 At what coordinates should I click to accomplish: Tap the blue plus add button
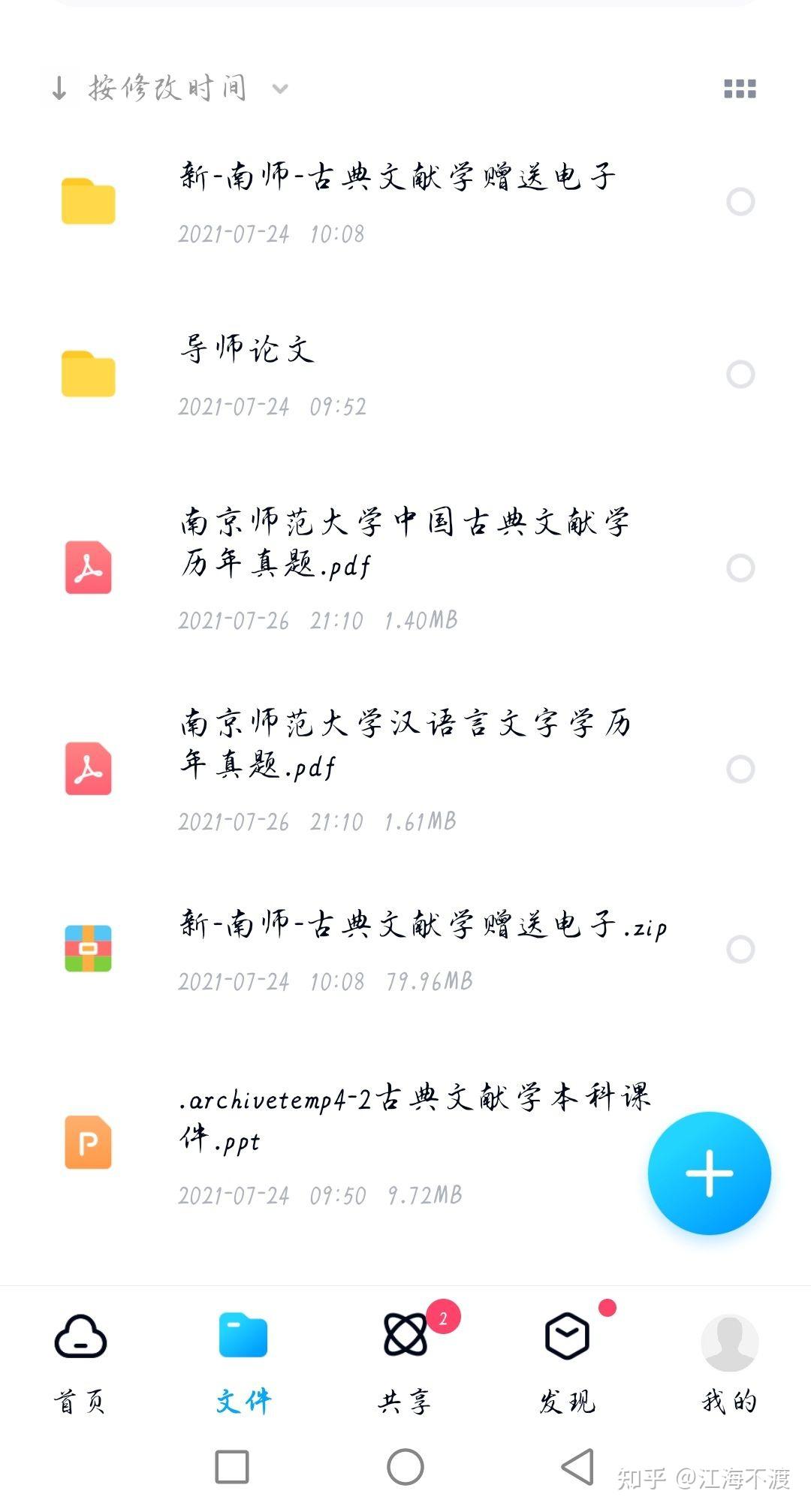point(709,1173)
